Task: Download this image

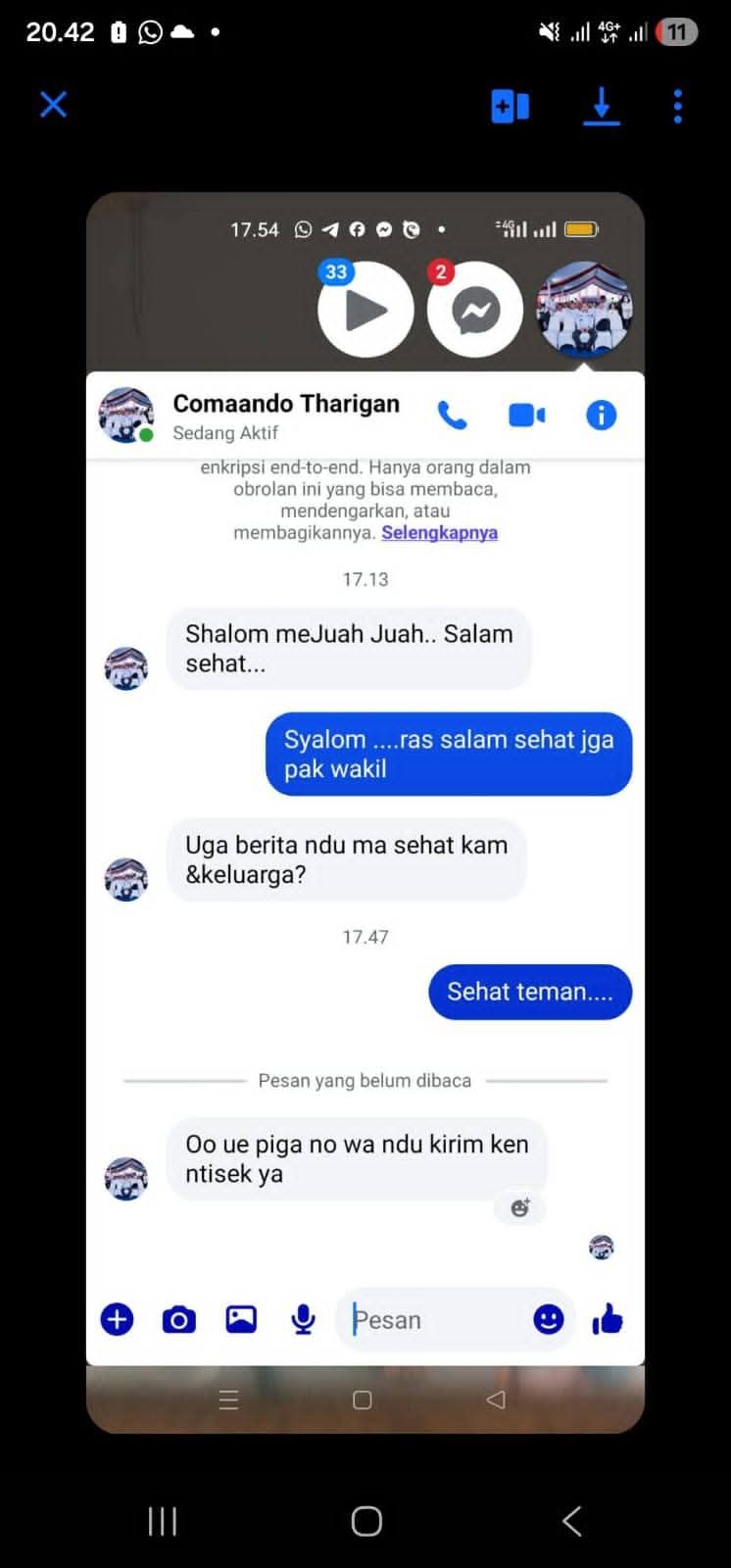Action: pos(602,106)
